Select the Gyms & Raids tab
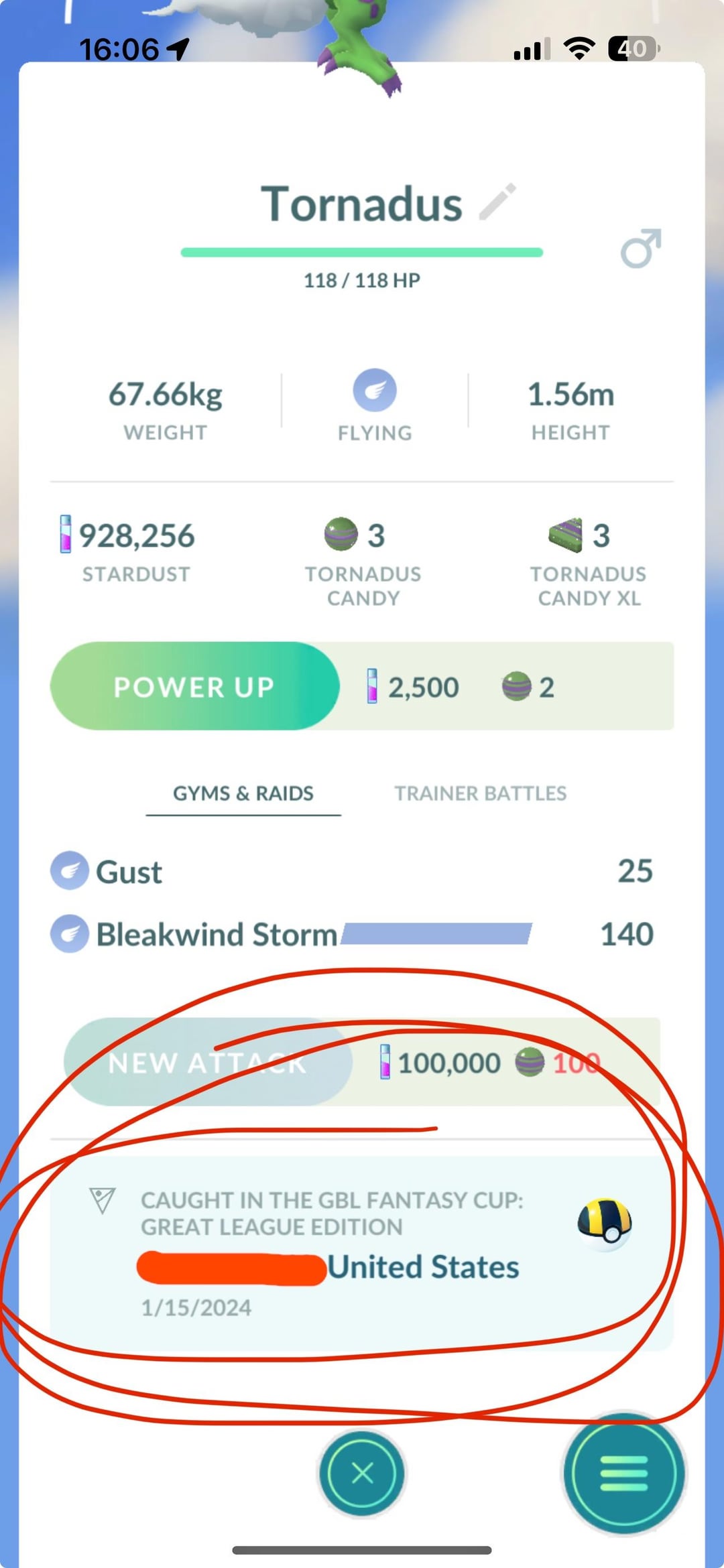 (243, 793)
